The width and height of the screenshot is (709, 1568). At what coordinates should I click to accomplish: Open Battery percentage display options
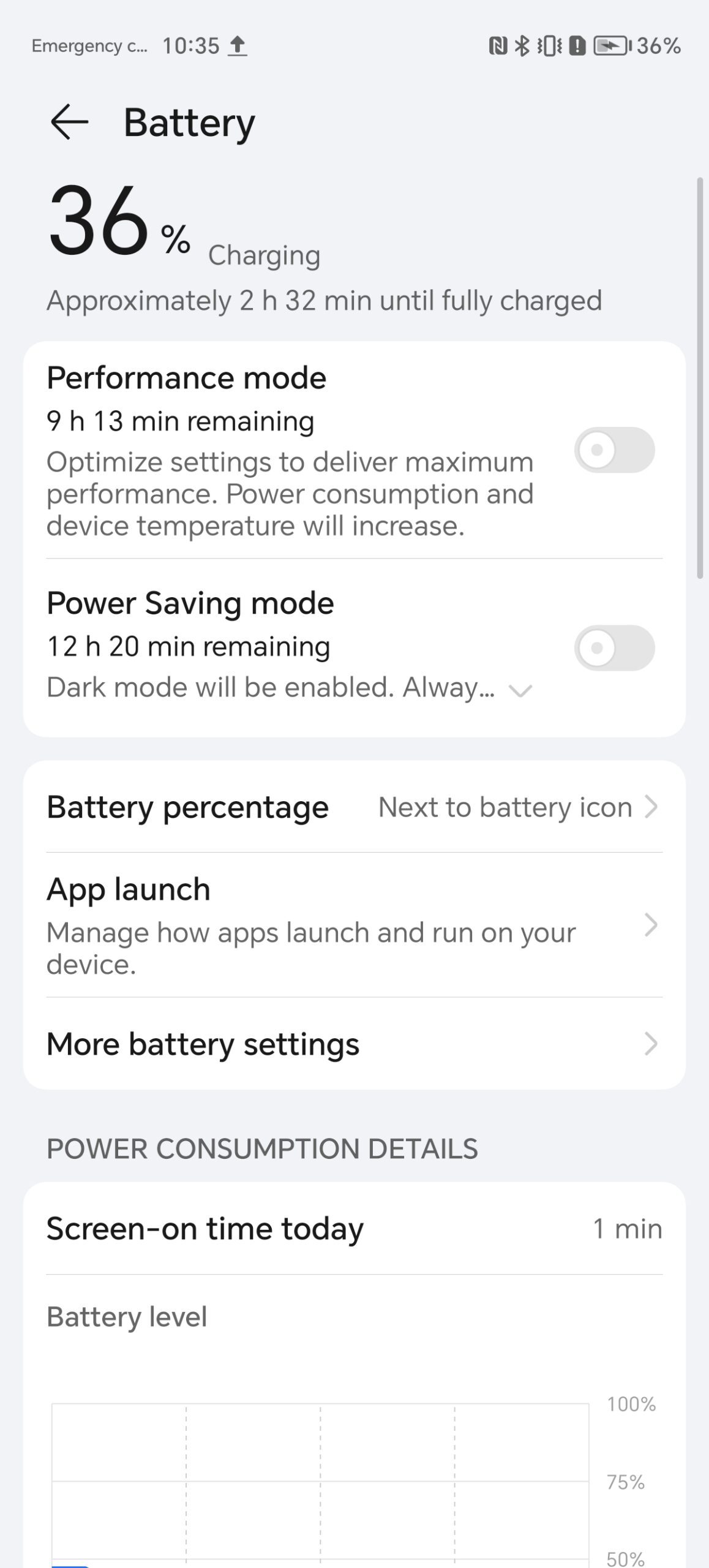pyautogui.click(x=354, y=807)
